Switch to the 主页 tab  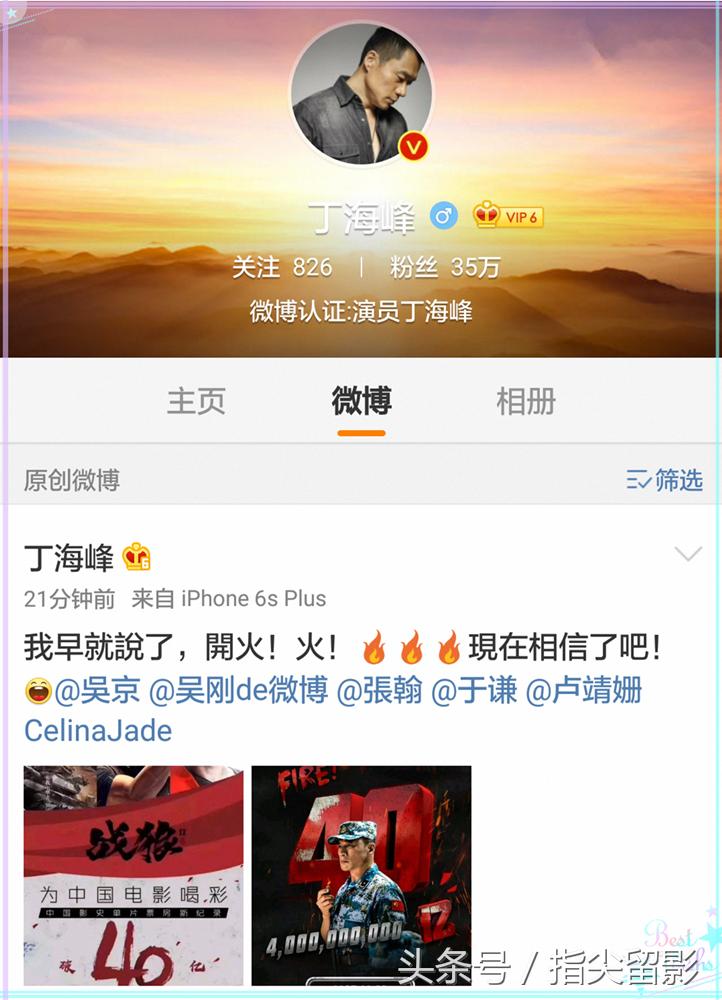pyautogui.click(x=197, y=401)
